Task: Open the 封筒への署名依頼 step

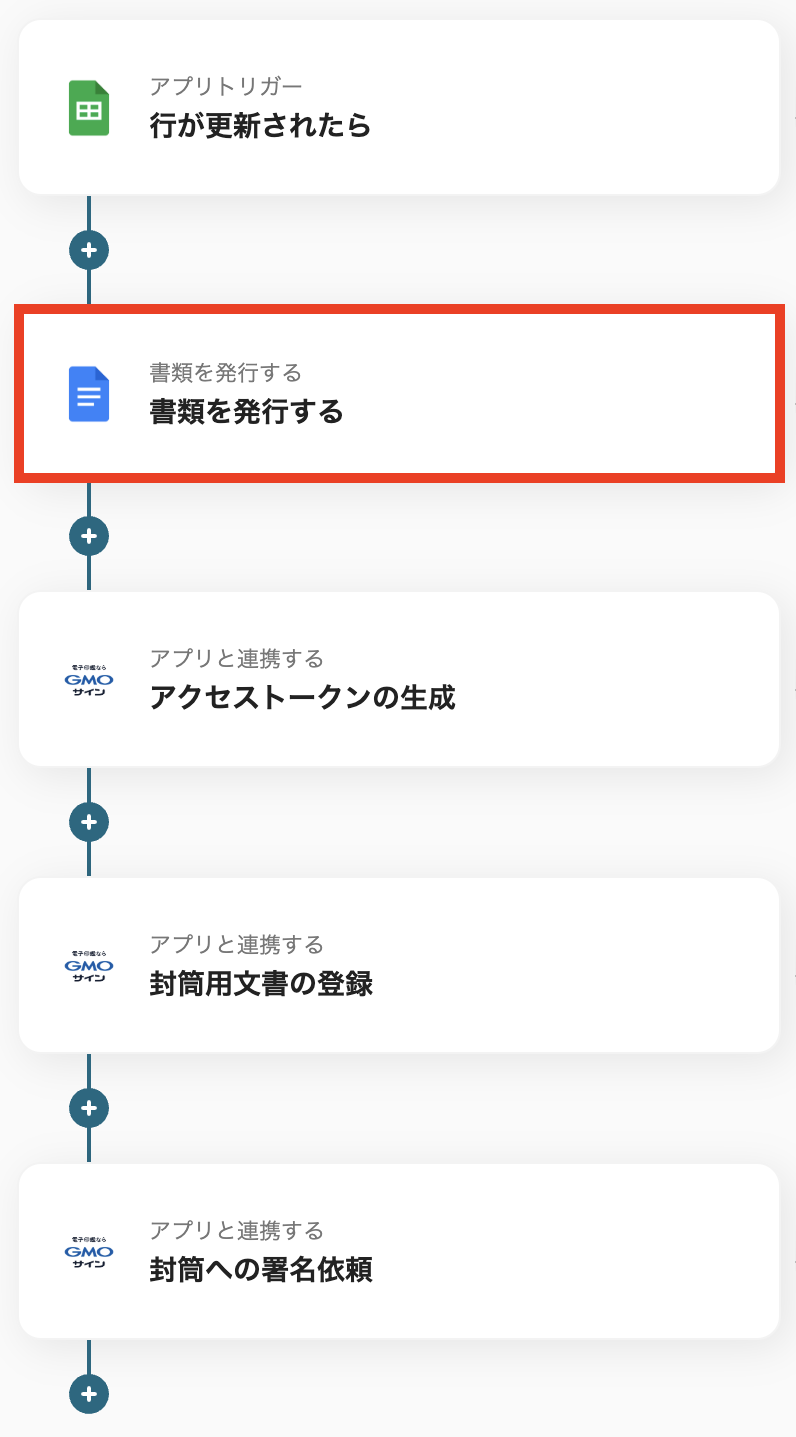Action: (x=398, y=1252)
